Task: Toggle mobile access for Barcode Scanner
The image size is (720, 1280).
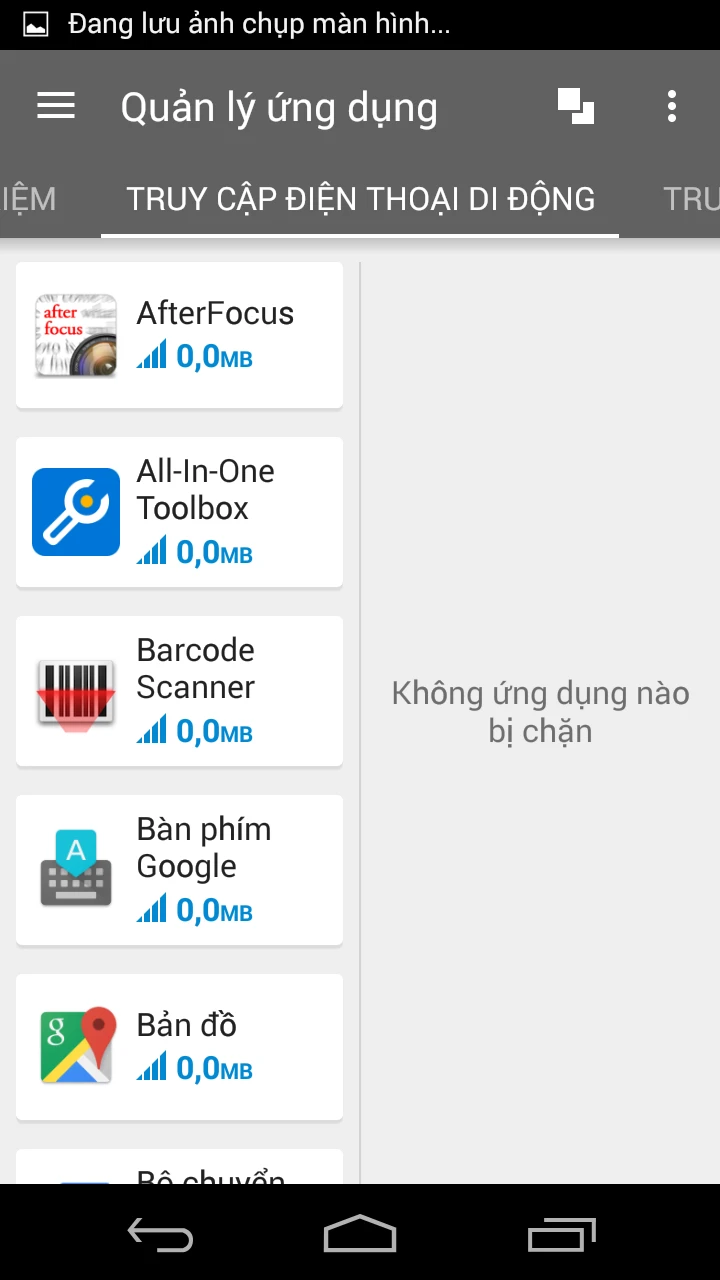Action: pyautogui.click(x=152, y=731)
